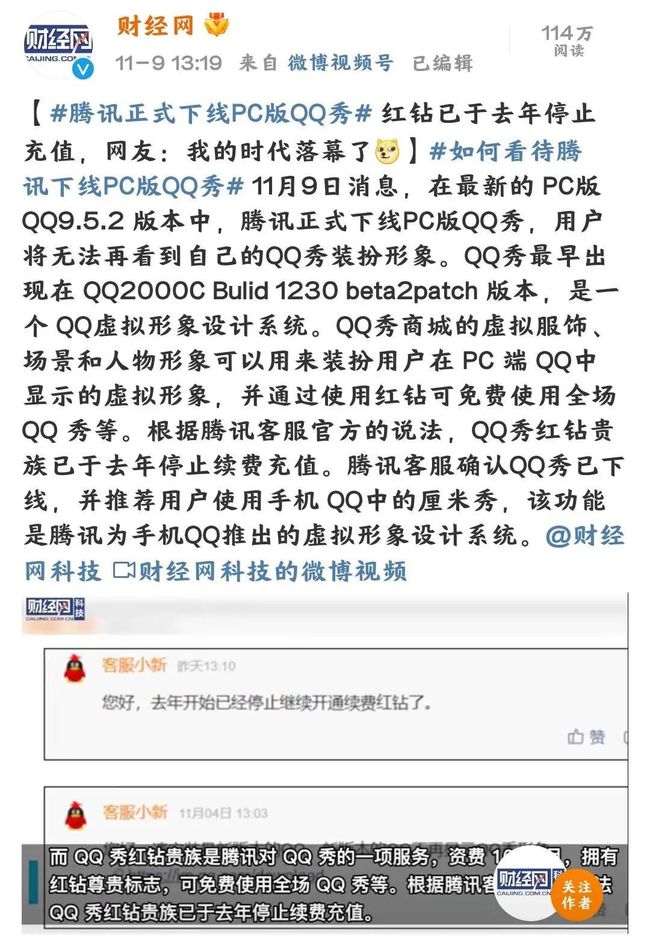Tap the 关注作者 button

[x=577, y=893]
